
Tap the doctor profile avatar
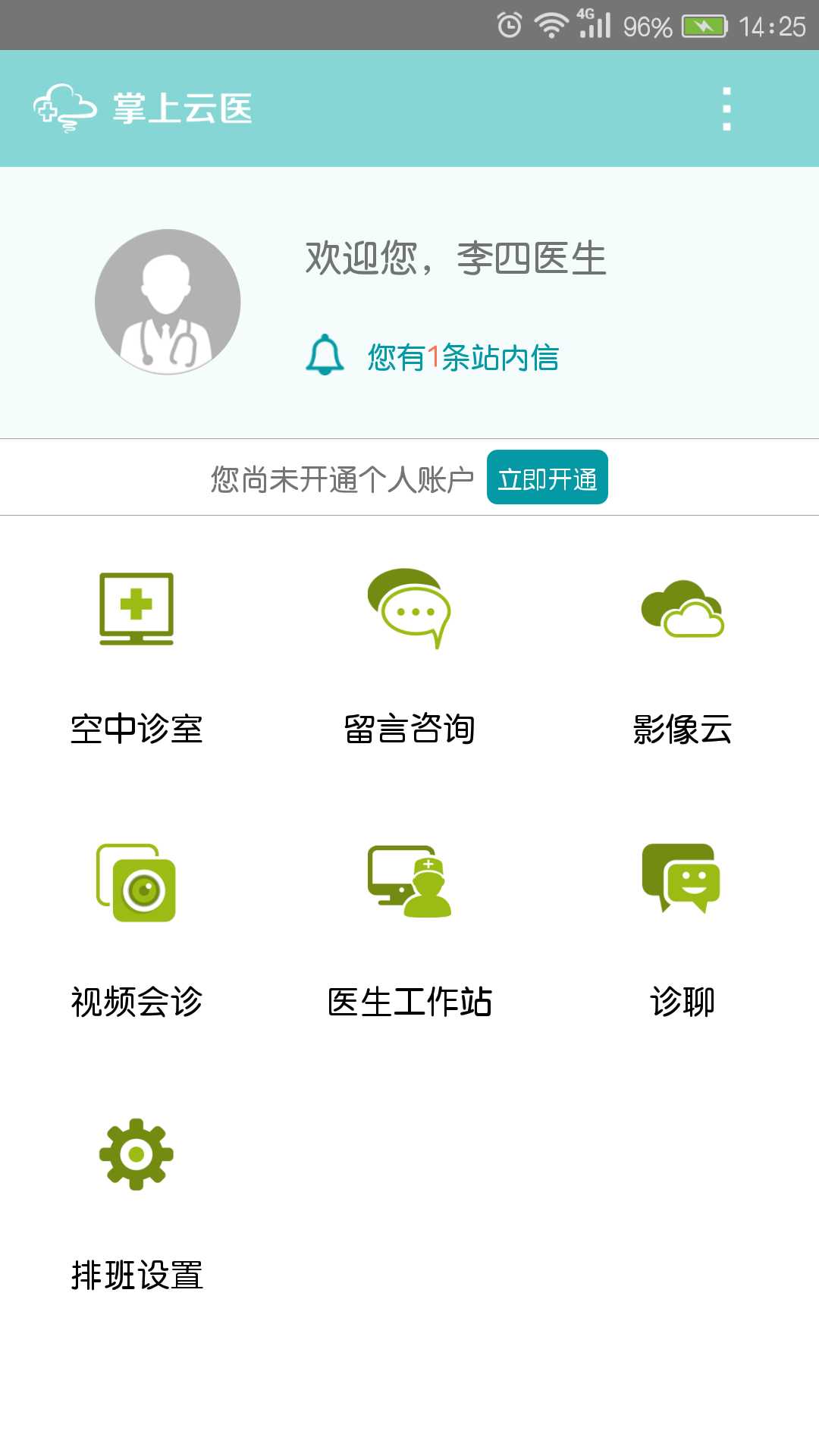[x=168, y=302]
